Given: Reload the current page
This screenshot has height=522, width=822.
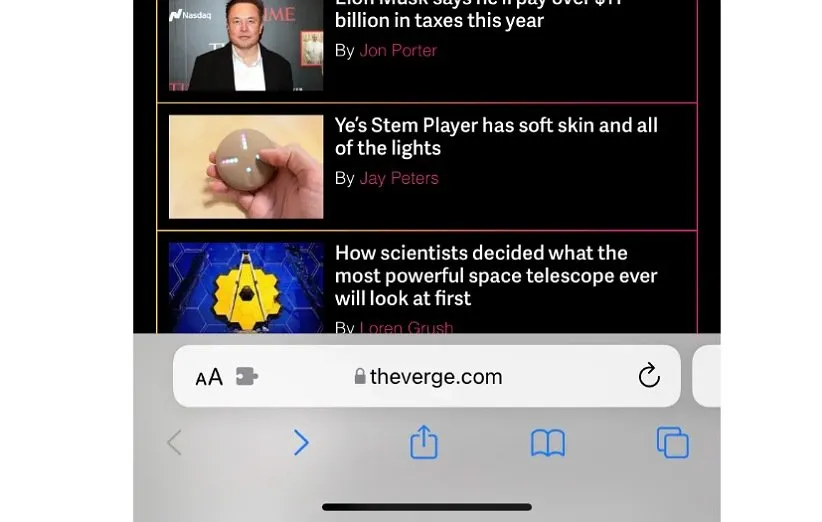Looking at the screenshot, I should [649, 376].
